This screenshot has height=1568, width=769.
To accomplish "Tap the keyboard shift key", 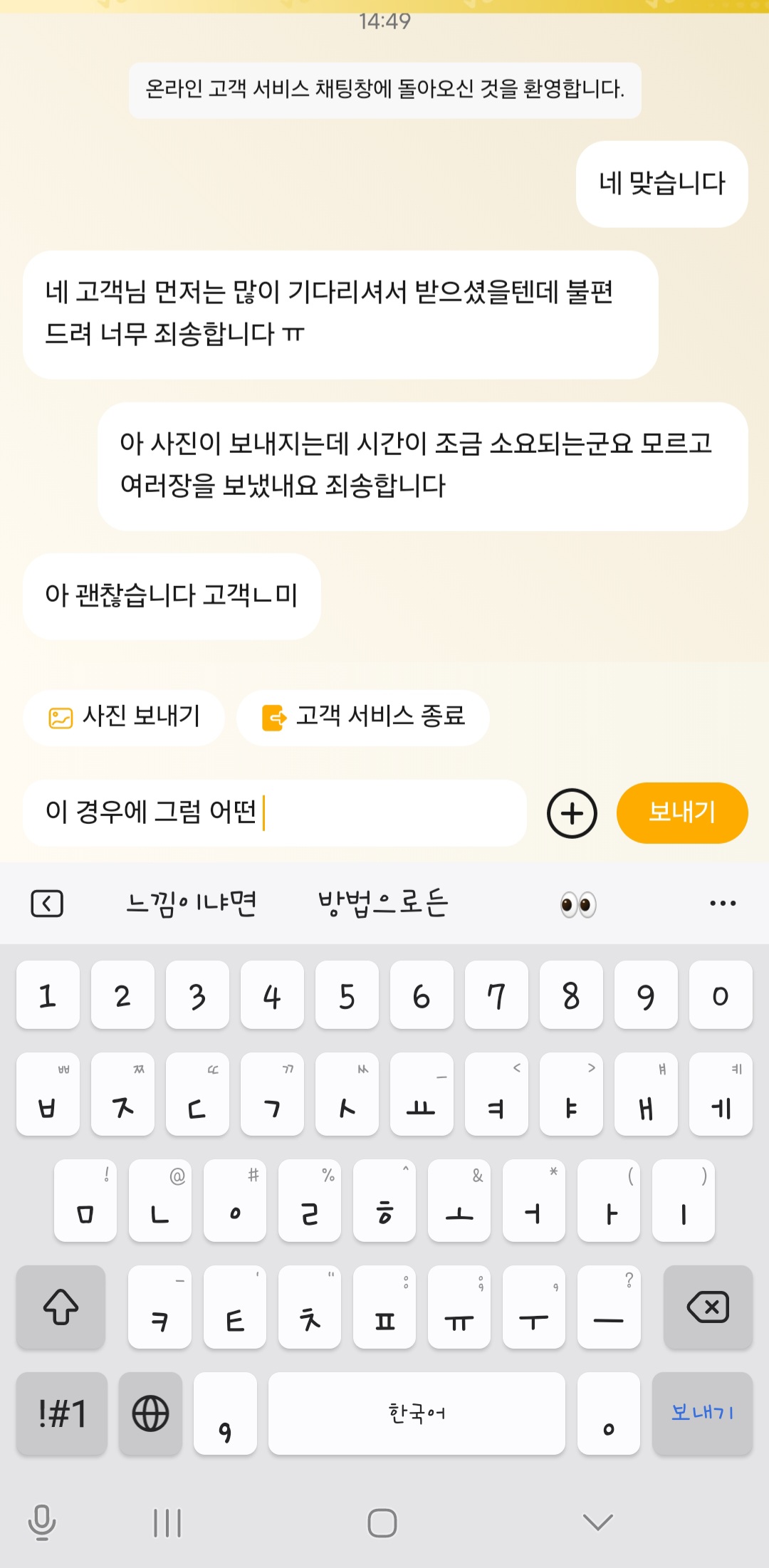I will pos(61,1307).
